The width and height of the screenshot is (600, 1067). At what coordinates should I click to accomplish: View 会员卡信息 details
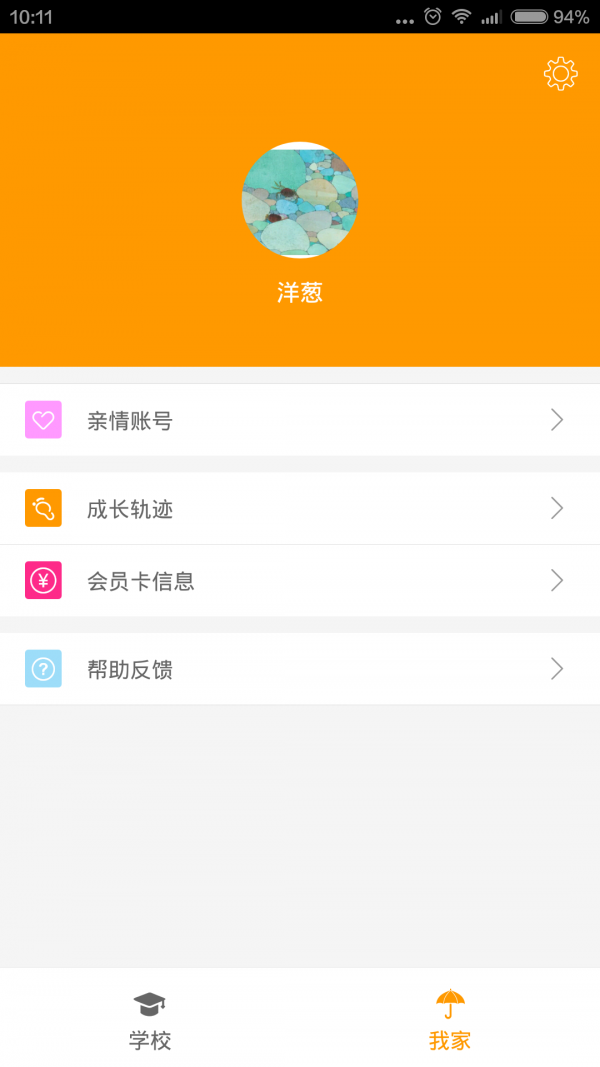300,581
